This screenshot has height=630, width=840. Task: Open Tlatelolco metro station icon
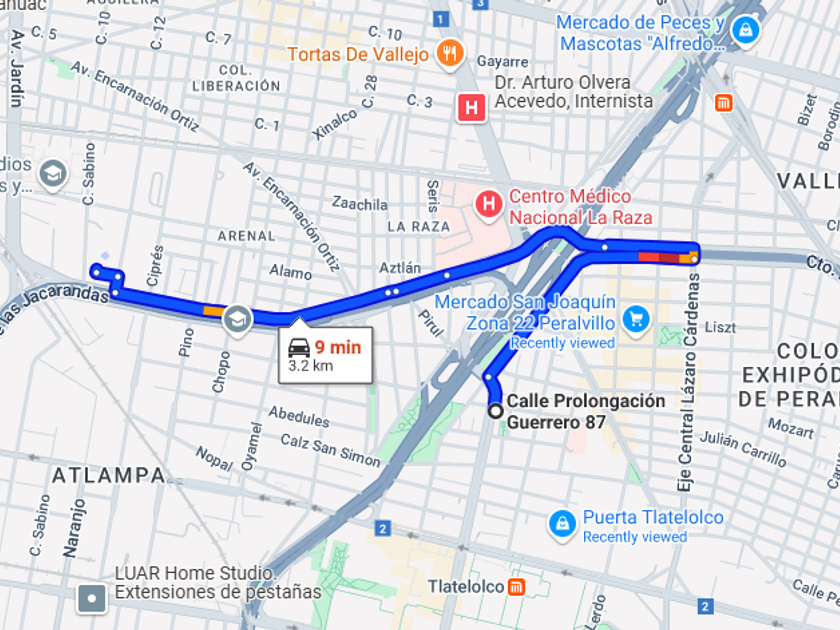(516, 587)
